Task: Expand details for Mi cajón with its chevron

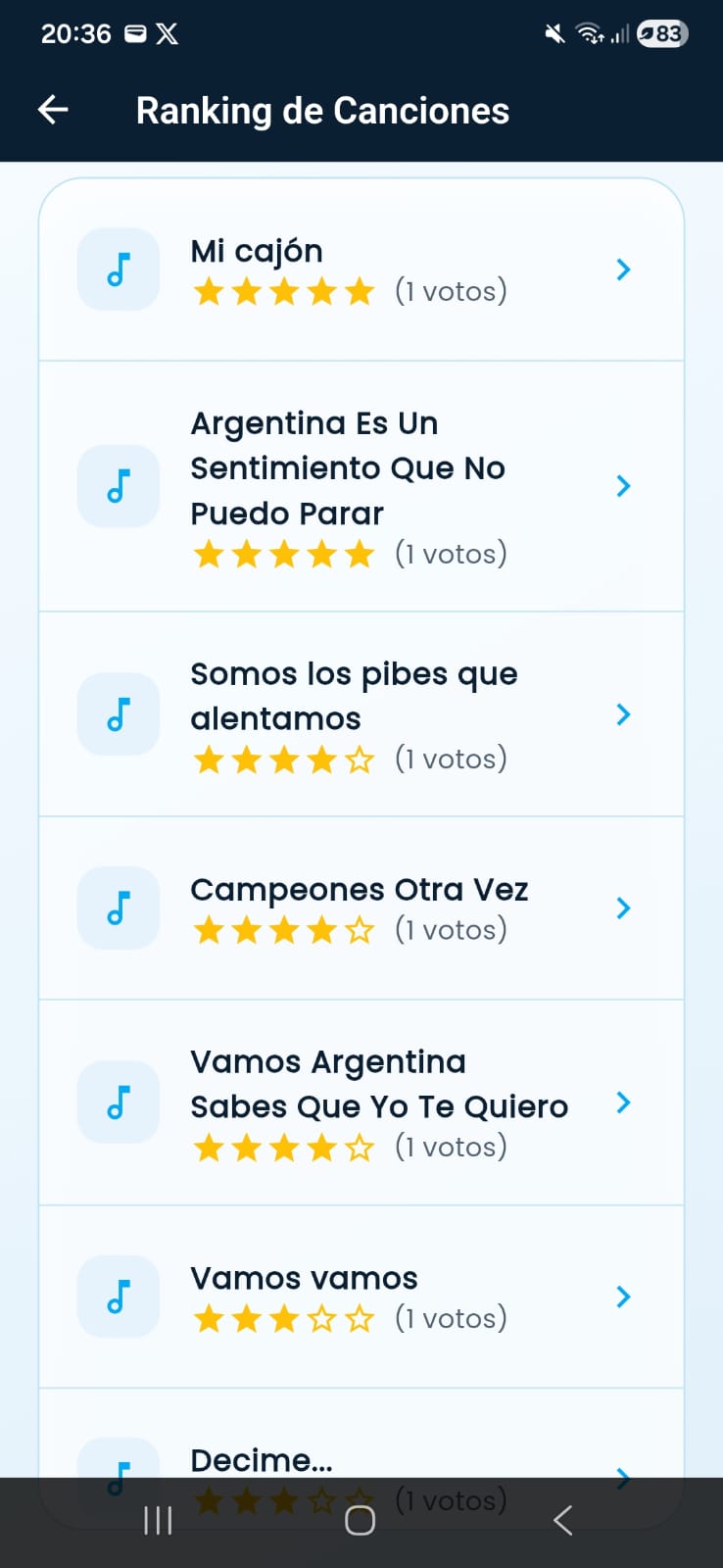Action: 623,269
